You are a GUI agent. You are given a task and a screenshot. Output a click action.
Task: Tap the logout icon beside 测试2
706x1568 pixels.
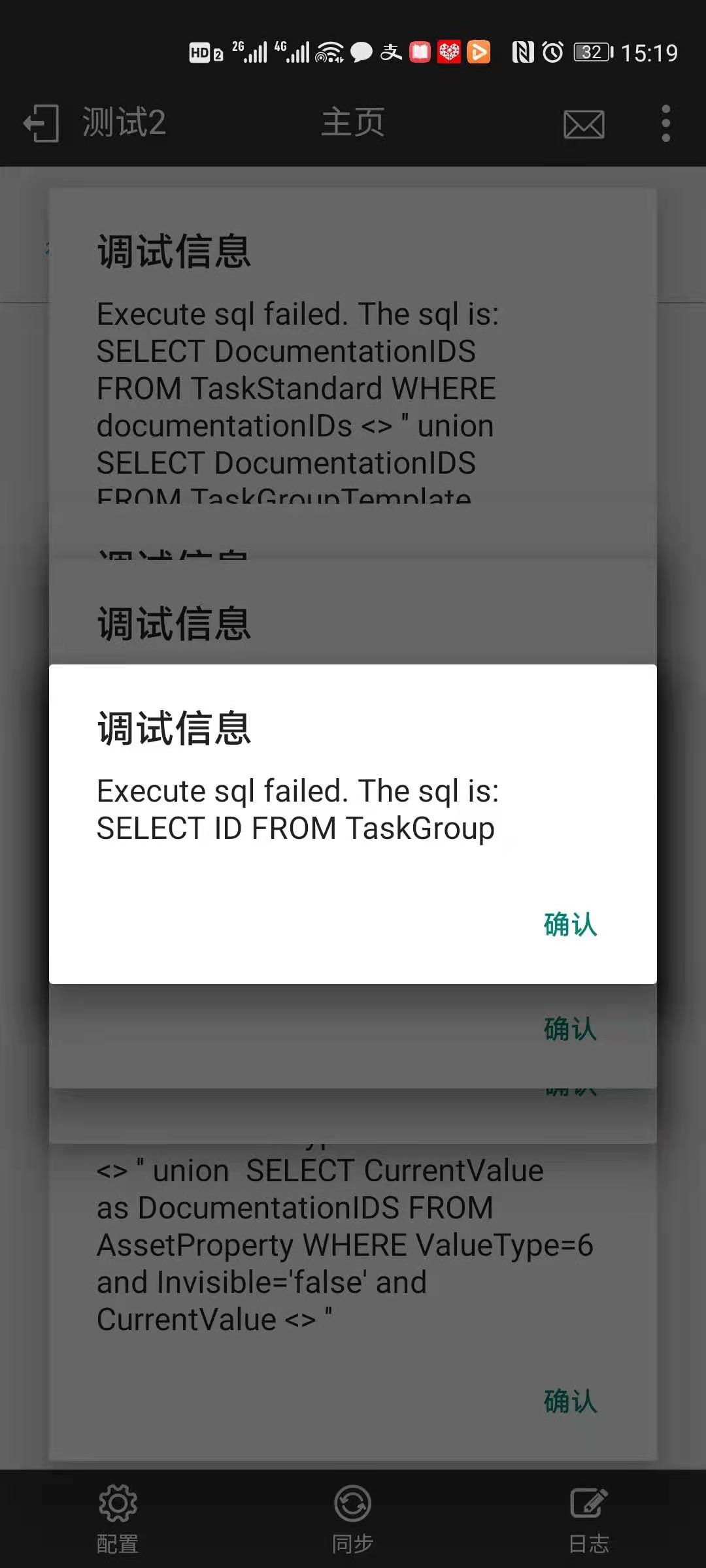41,123
